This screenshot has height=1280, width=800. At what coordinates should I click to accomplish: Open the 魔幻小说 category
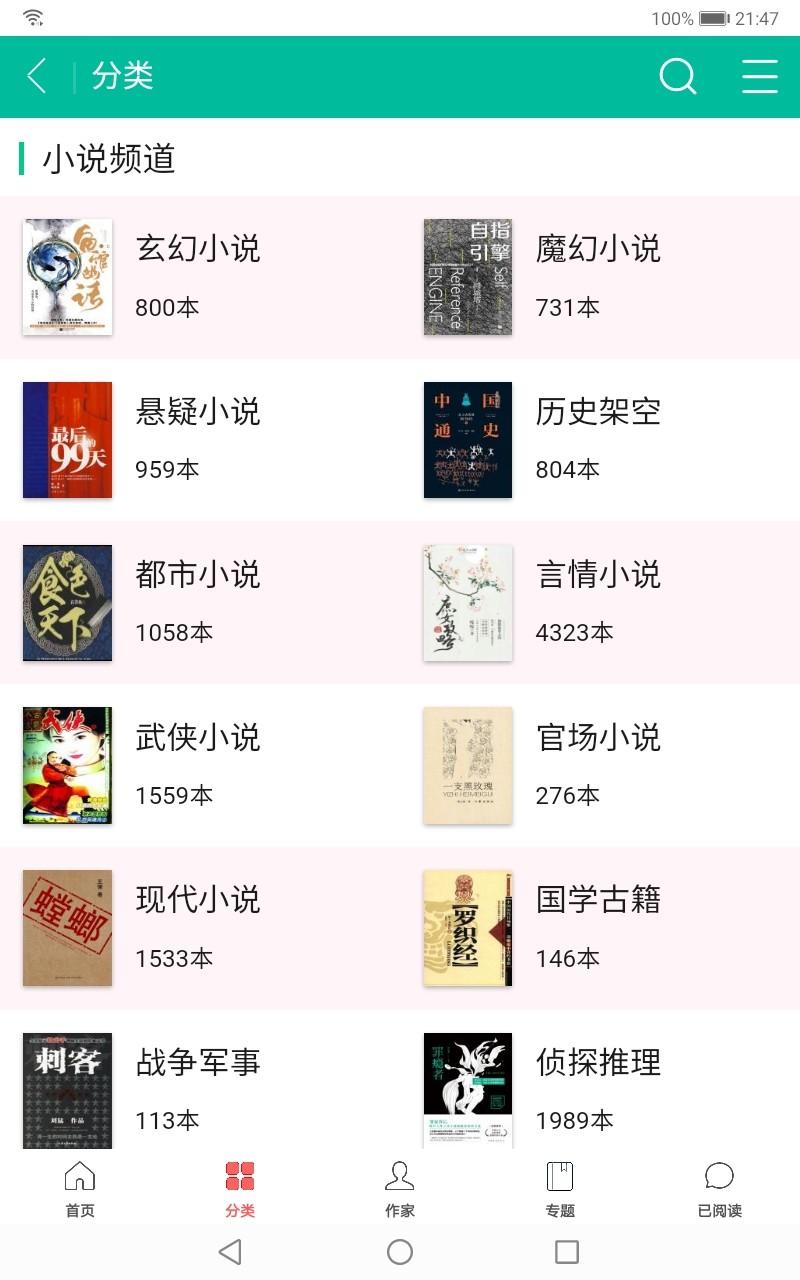(x=600, y=277)
